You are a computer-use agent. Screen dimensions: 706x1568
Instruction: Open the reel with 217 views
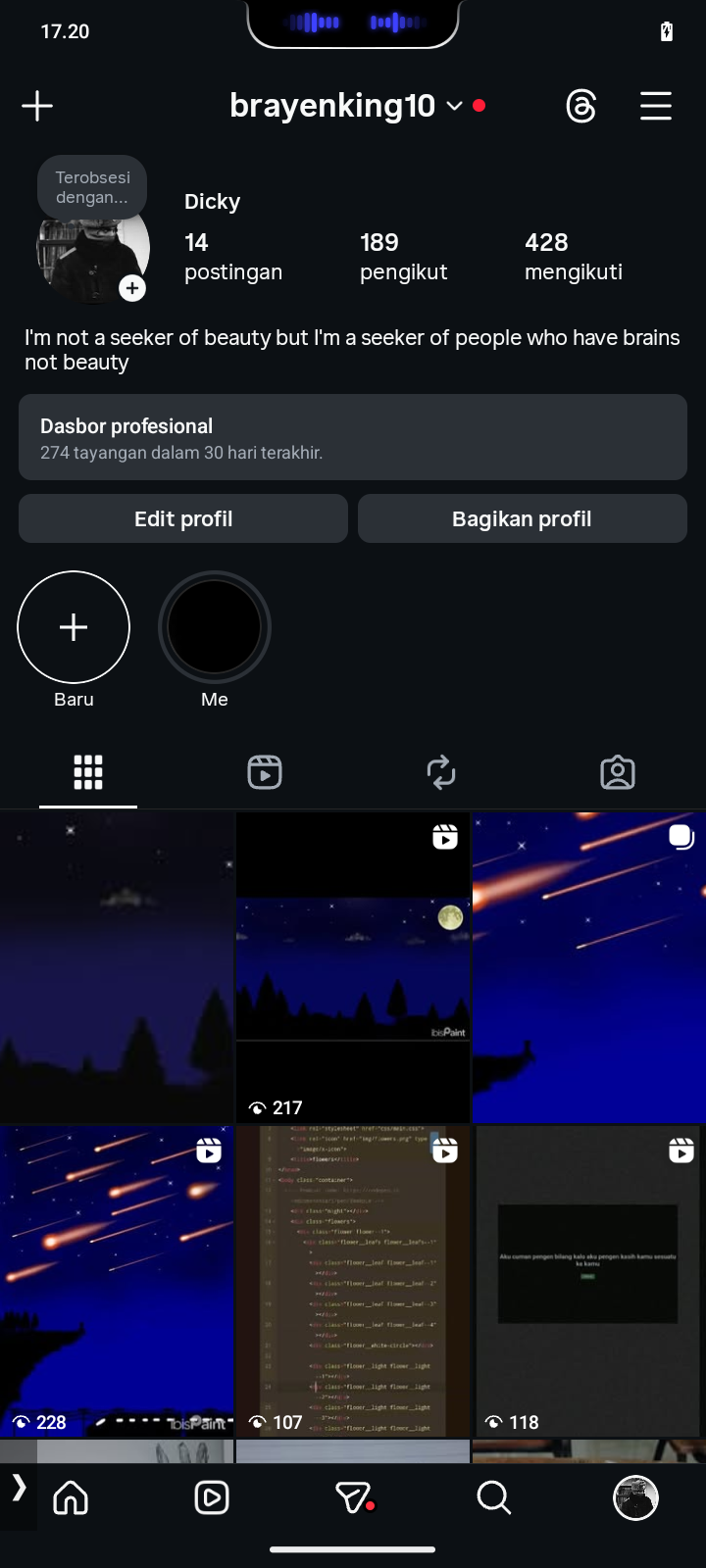pyautogui.click(x=353, y=968)
